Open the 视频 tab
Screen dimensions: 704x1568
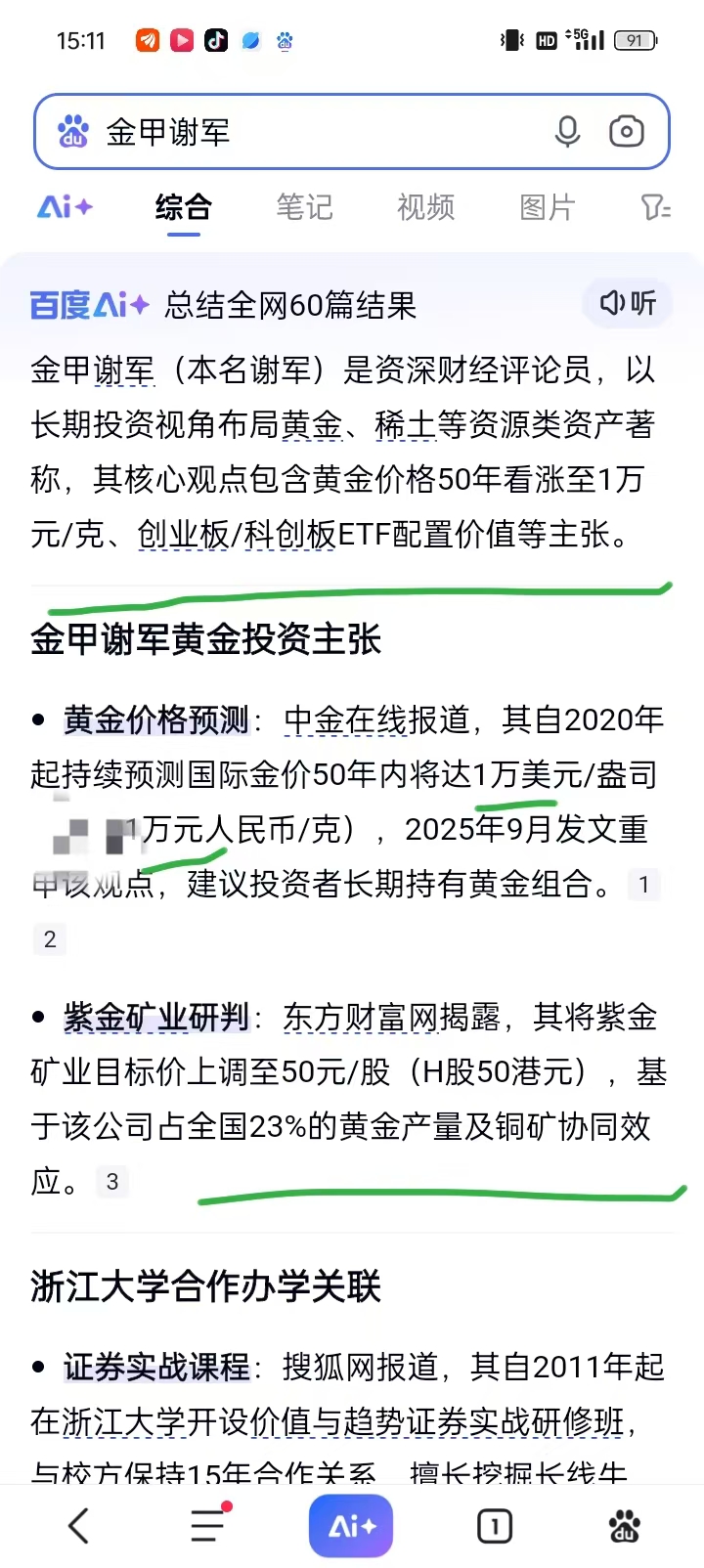pos(425,207)
